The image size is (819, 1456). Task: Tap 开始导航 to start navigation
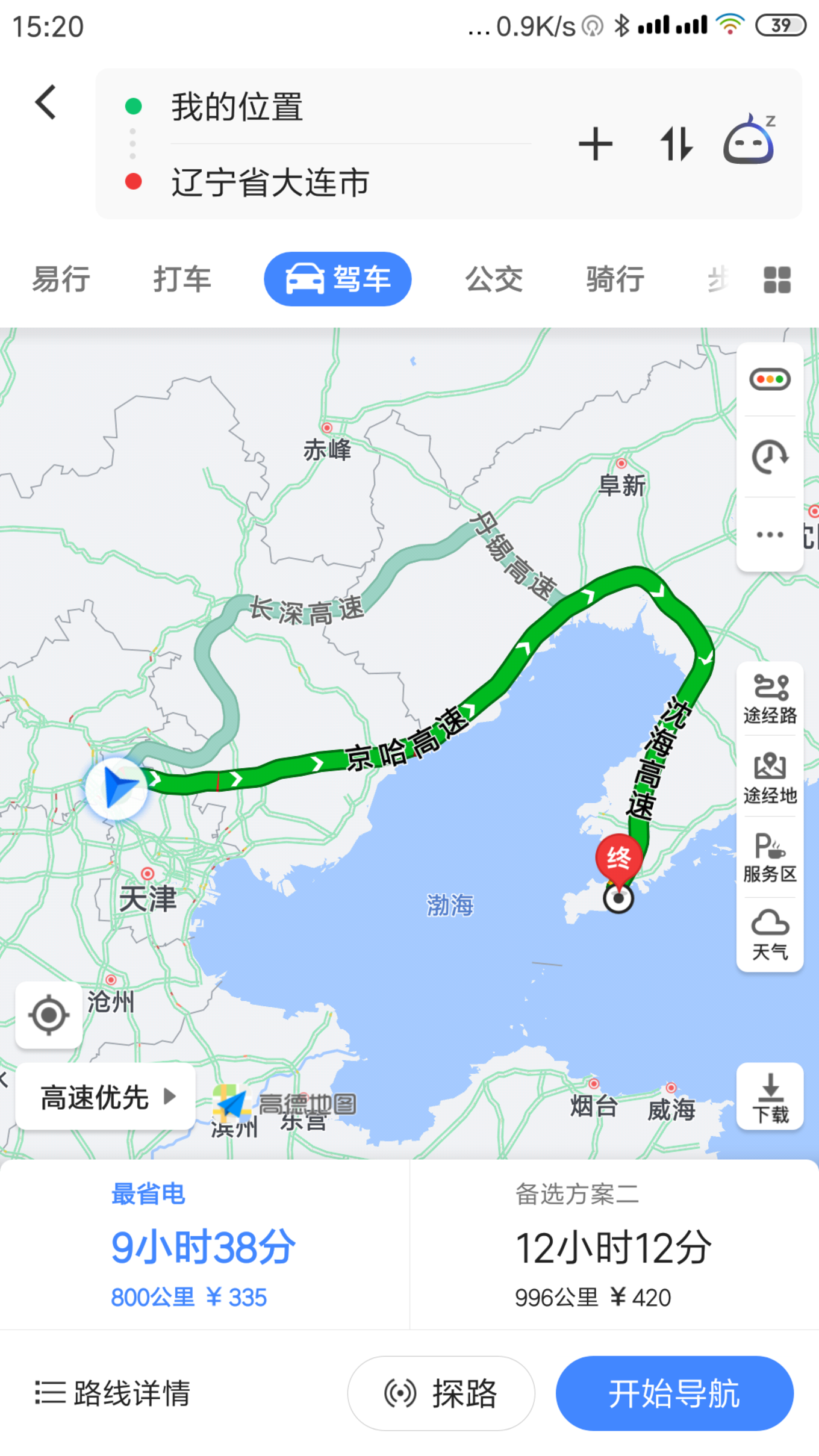coord(674,1393)
